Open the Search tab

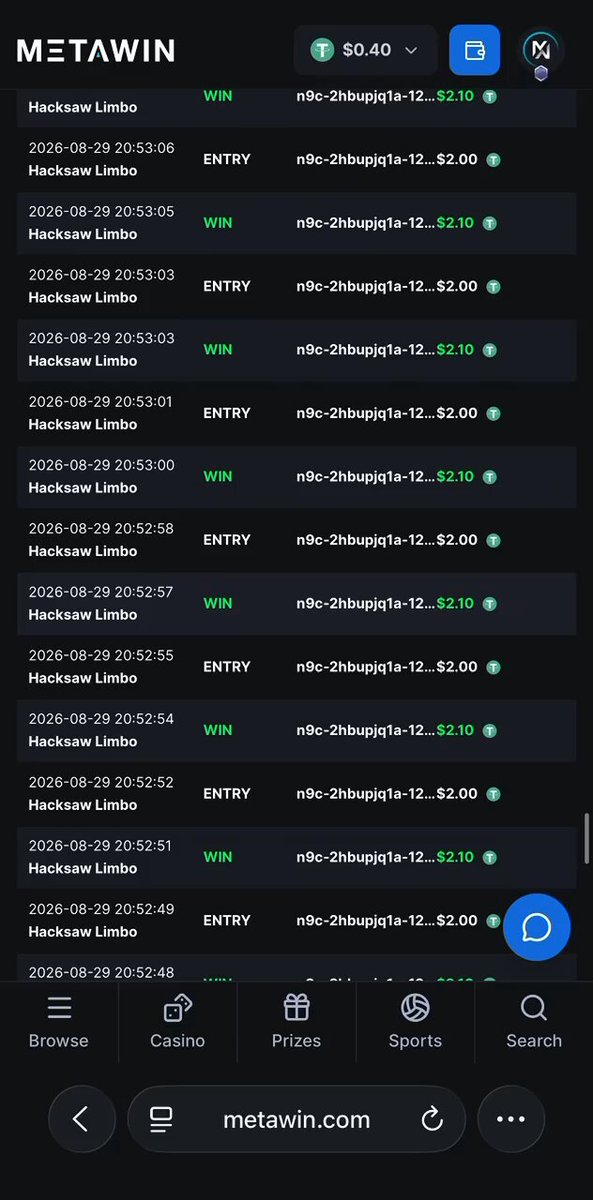click(534, 1022)
